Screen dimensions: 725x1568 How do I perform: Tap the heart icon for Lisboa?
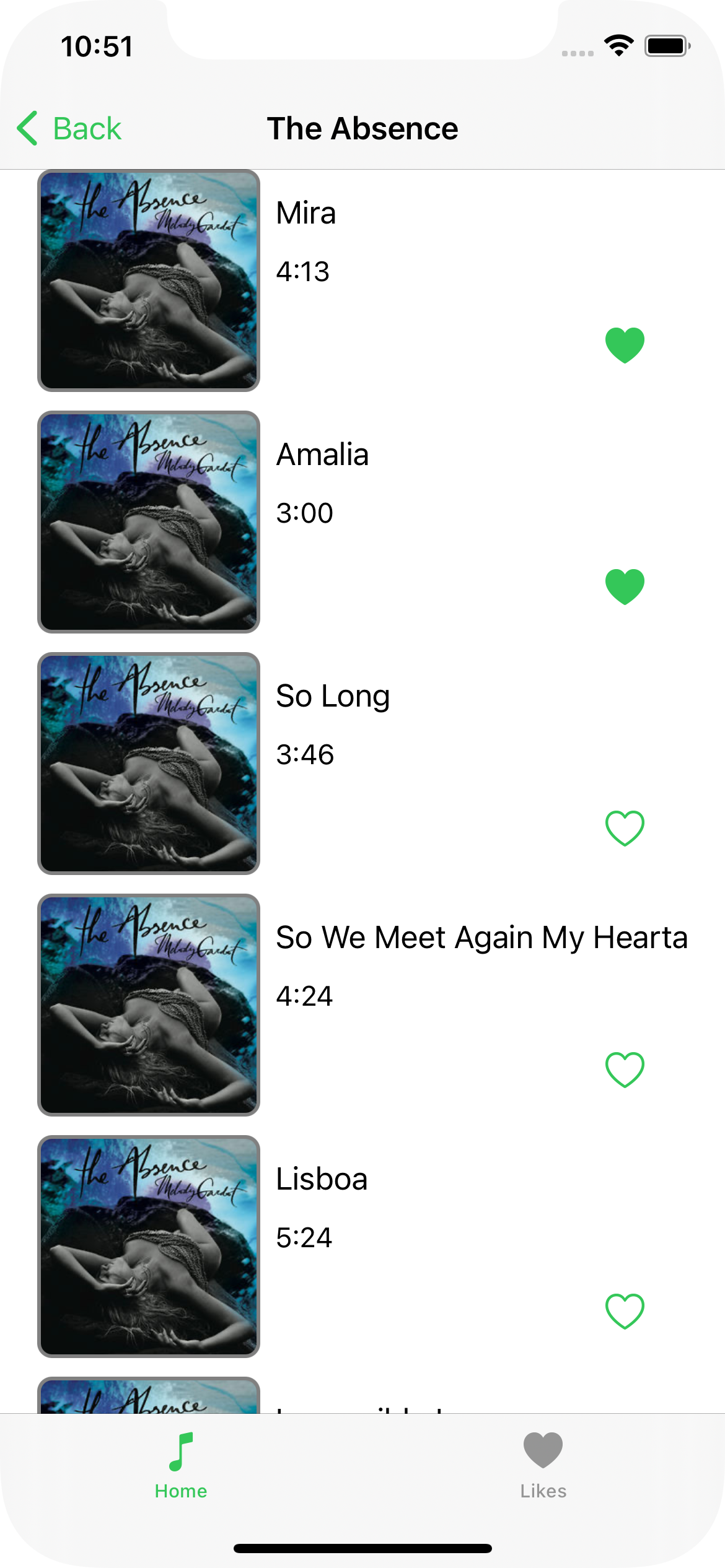625,1311
